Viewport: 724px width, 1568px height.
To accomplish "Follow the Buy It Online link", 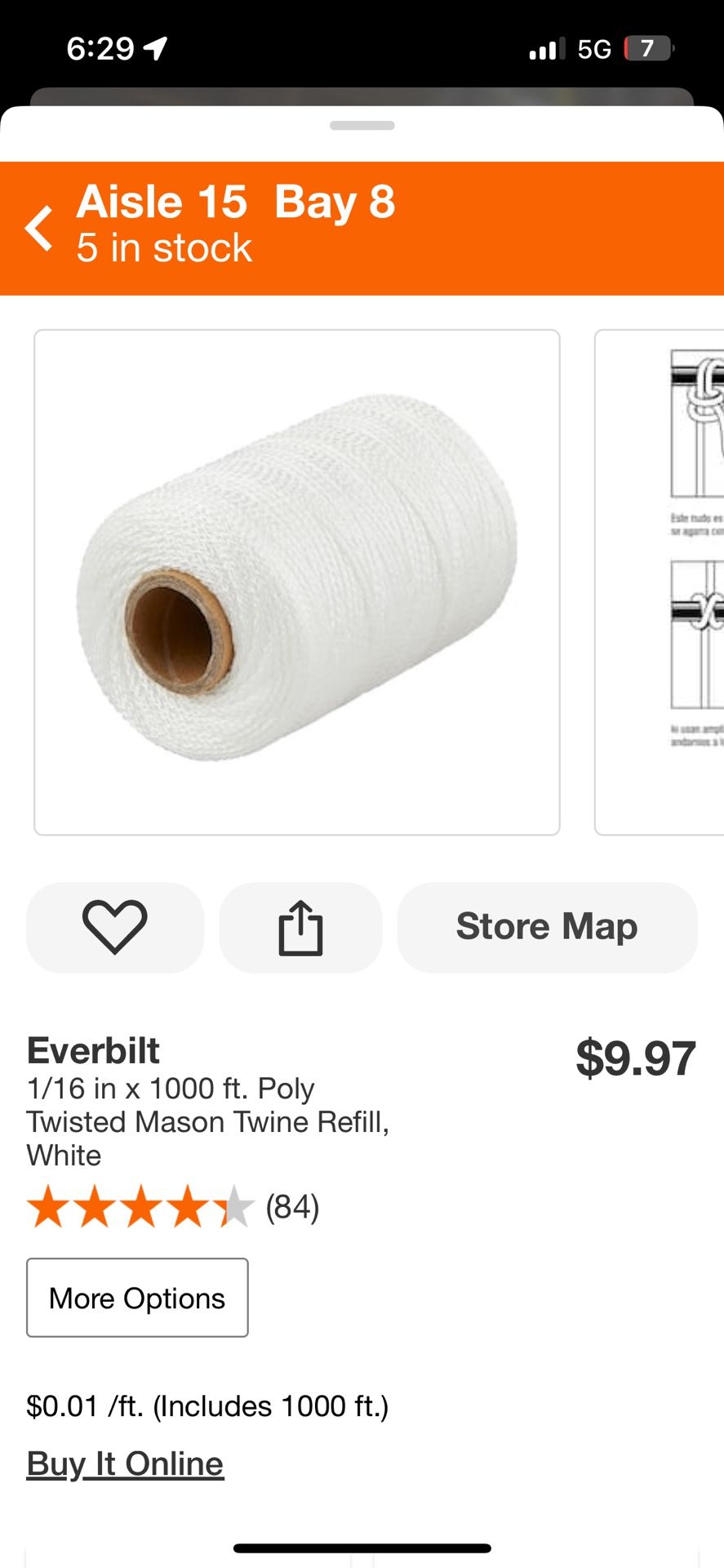I will click(125, 1463).
